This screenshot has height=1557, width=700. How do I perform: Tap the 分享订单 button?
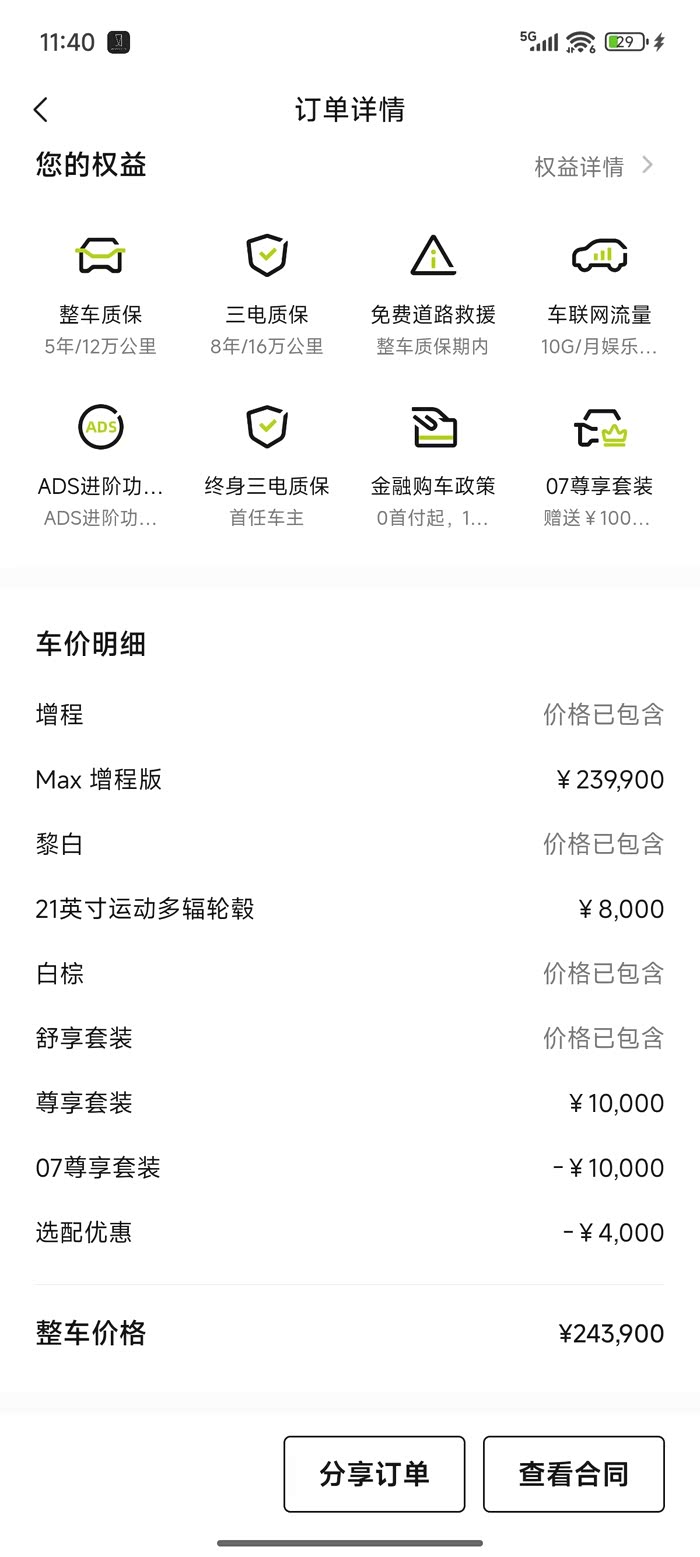pyautogui.click(x=374, y=1473)
